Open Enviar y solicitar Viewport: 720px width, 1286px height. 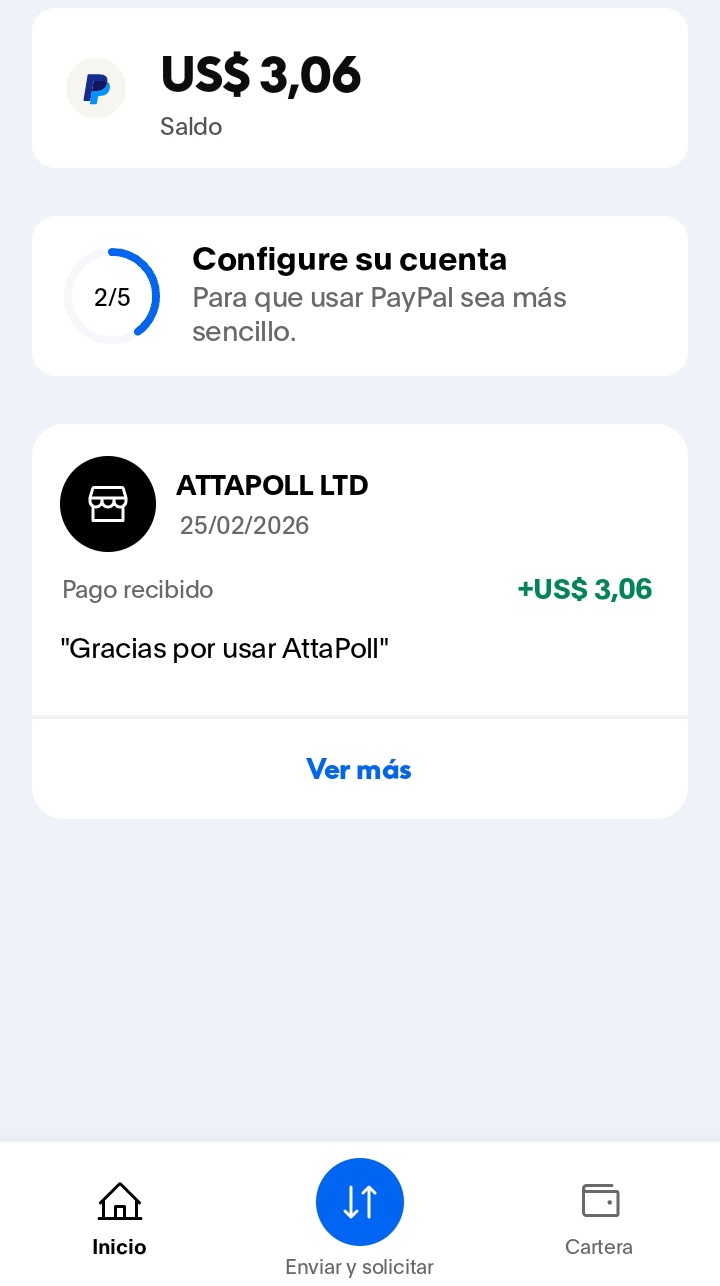[x=360, y=1204]
